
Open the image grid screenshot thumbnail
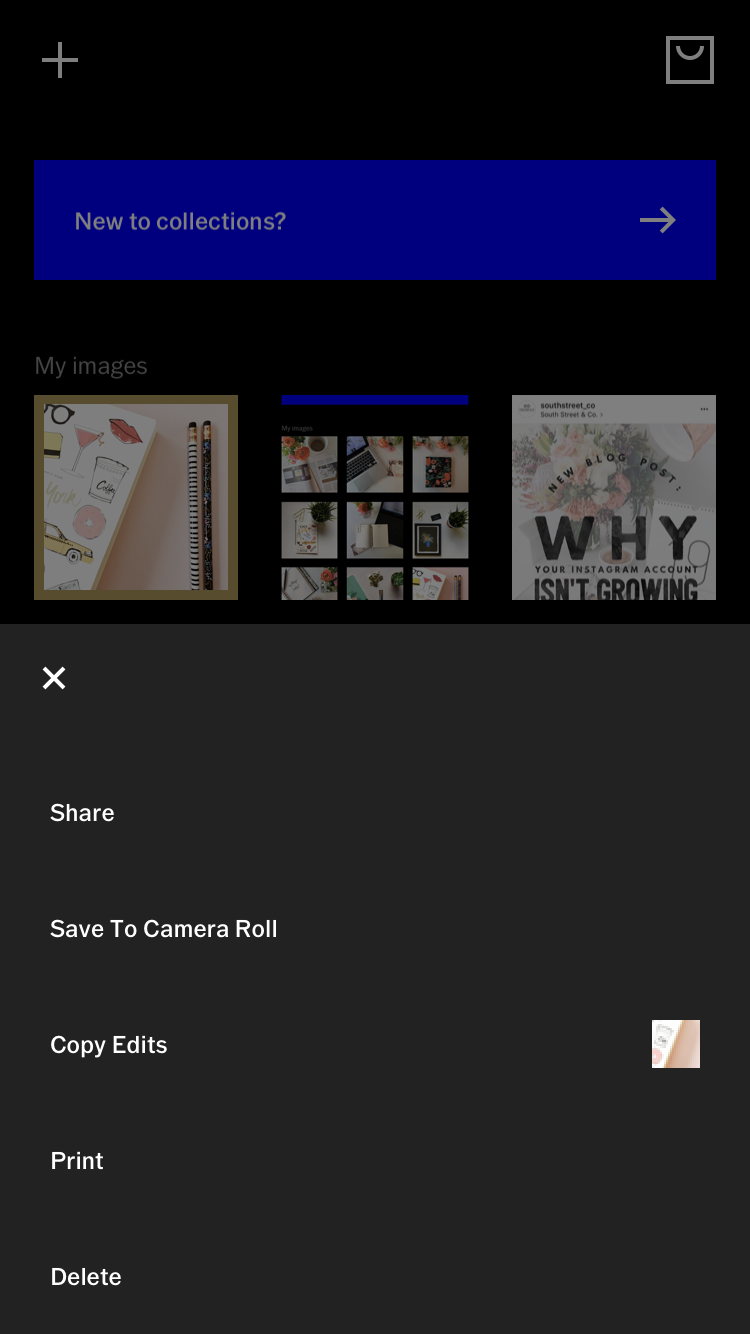375,497
